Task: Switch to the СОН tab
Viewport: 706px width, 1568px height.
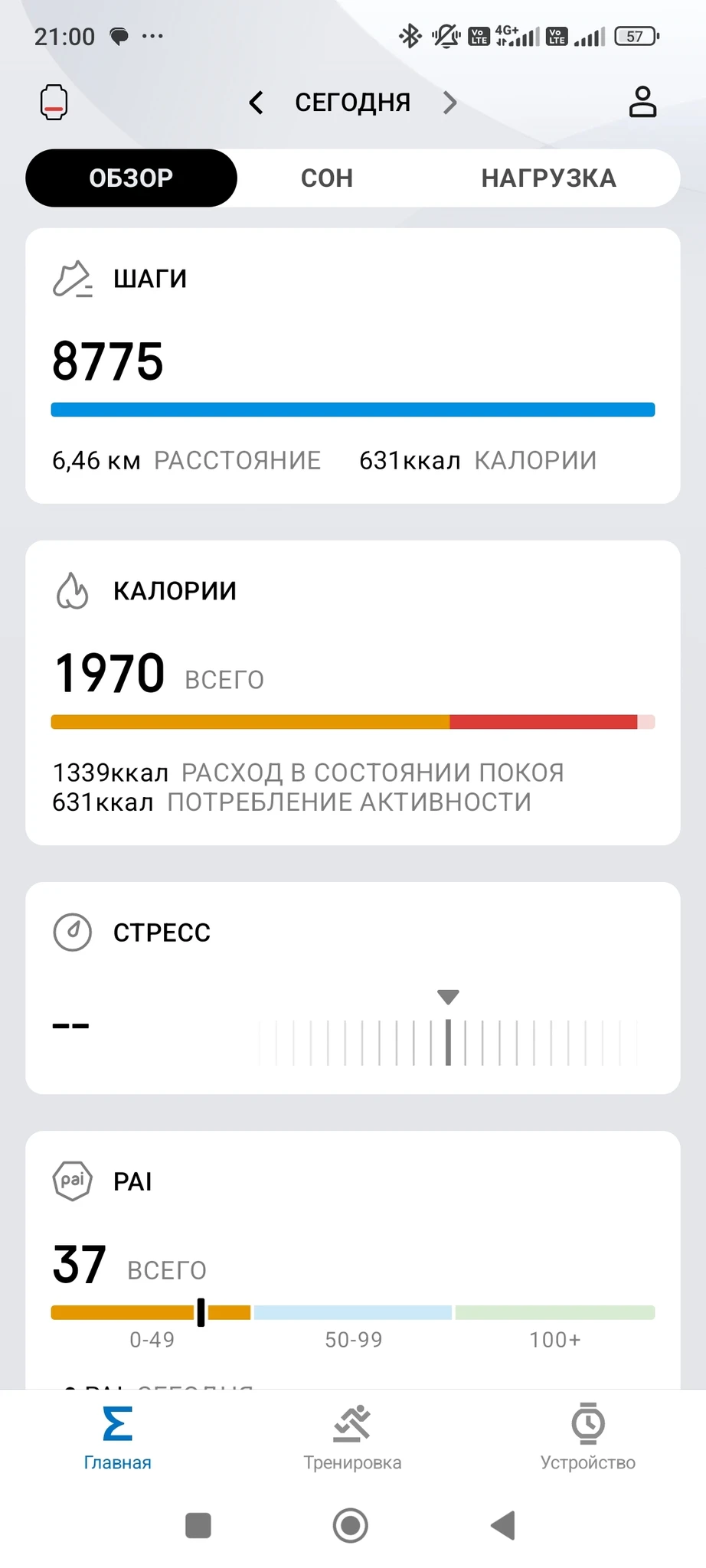Action: pos(327,178)
